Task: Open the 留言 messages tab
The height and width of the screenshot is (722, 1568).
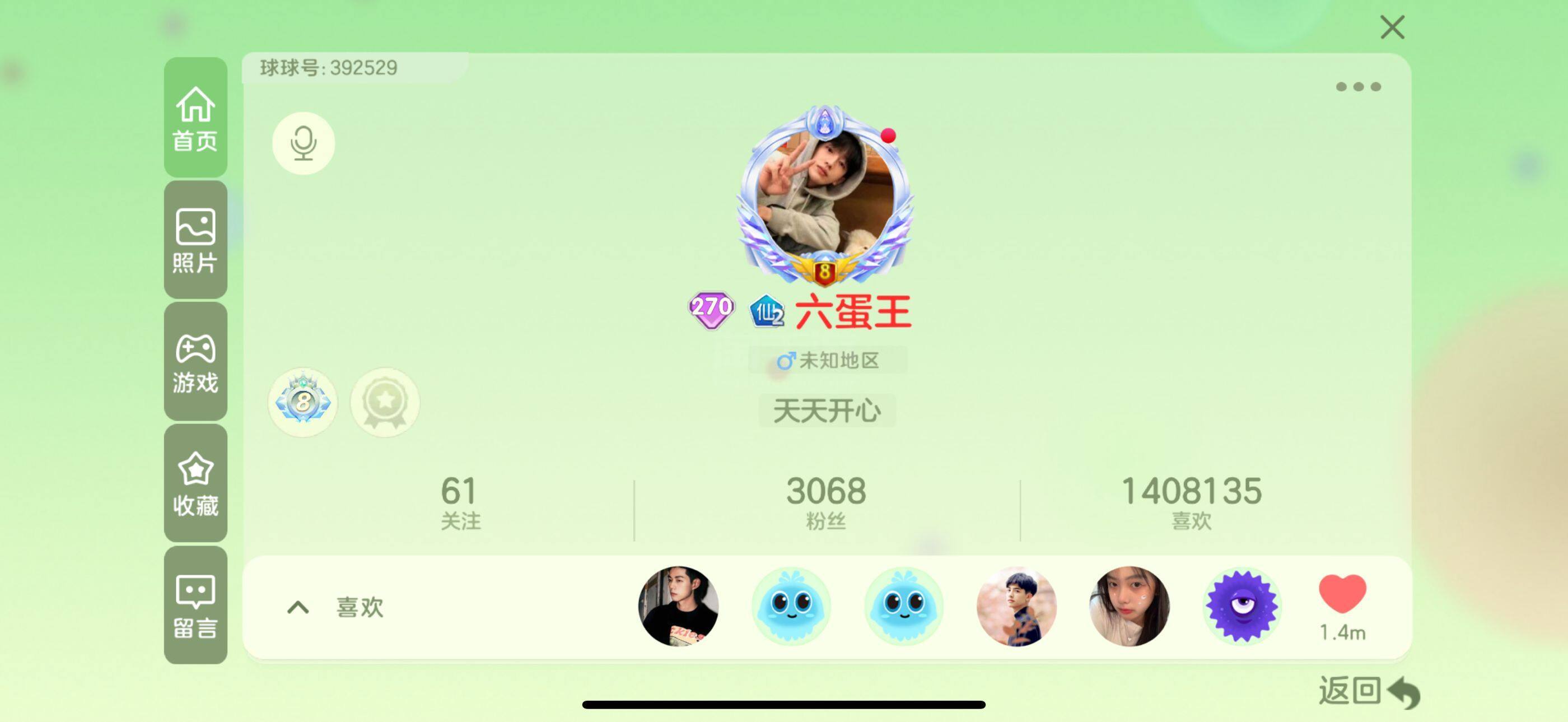Action: tap(195, 605)
